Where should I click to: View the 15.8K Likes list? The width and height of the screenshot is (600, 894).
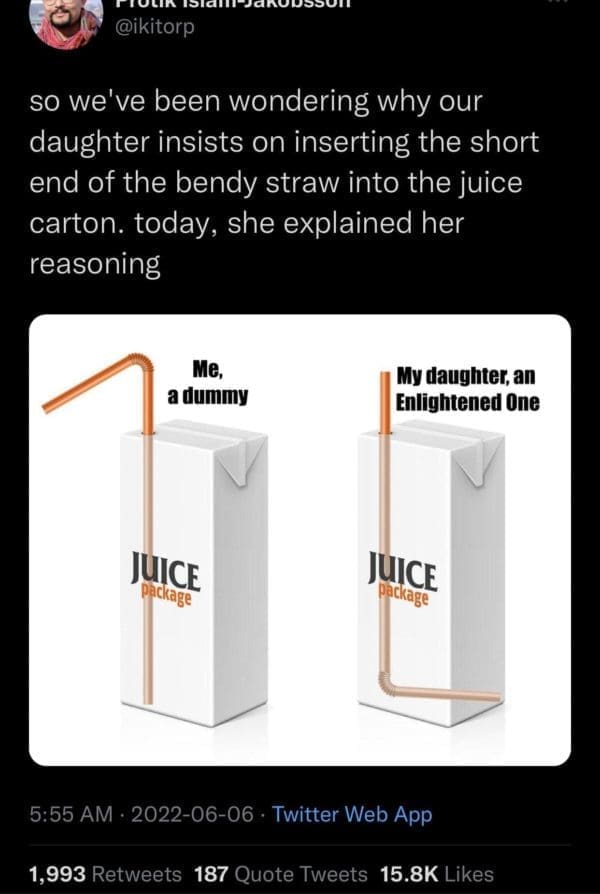click(436, 873)
